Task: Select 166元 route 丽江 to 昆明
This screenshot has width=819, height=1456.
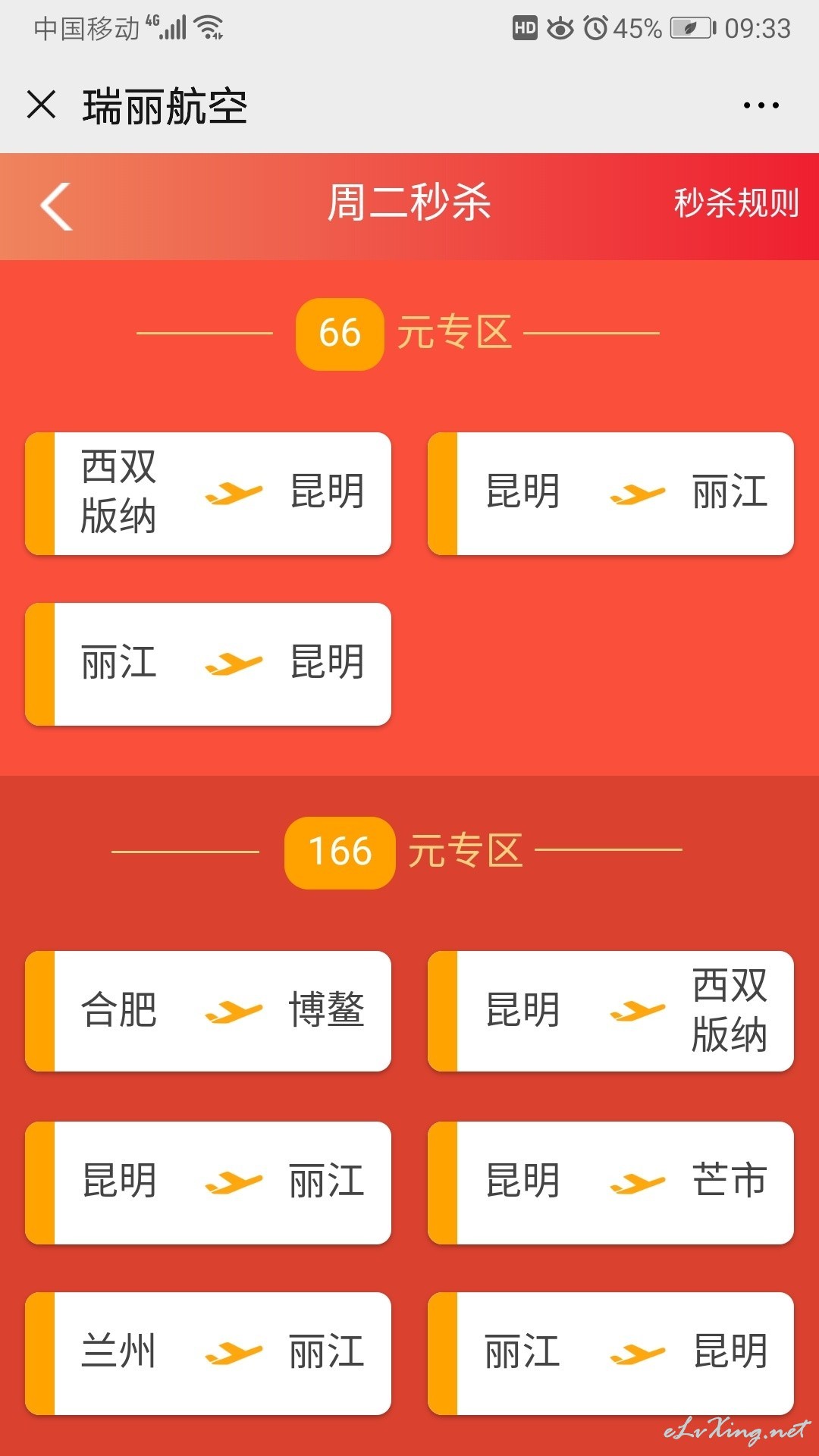Action: 610,1354
